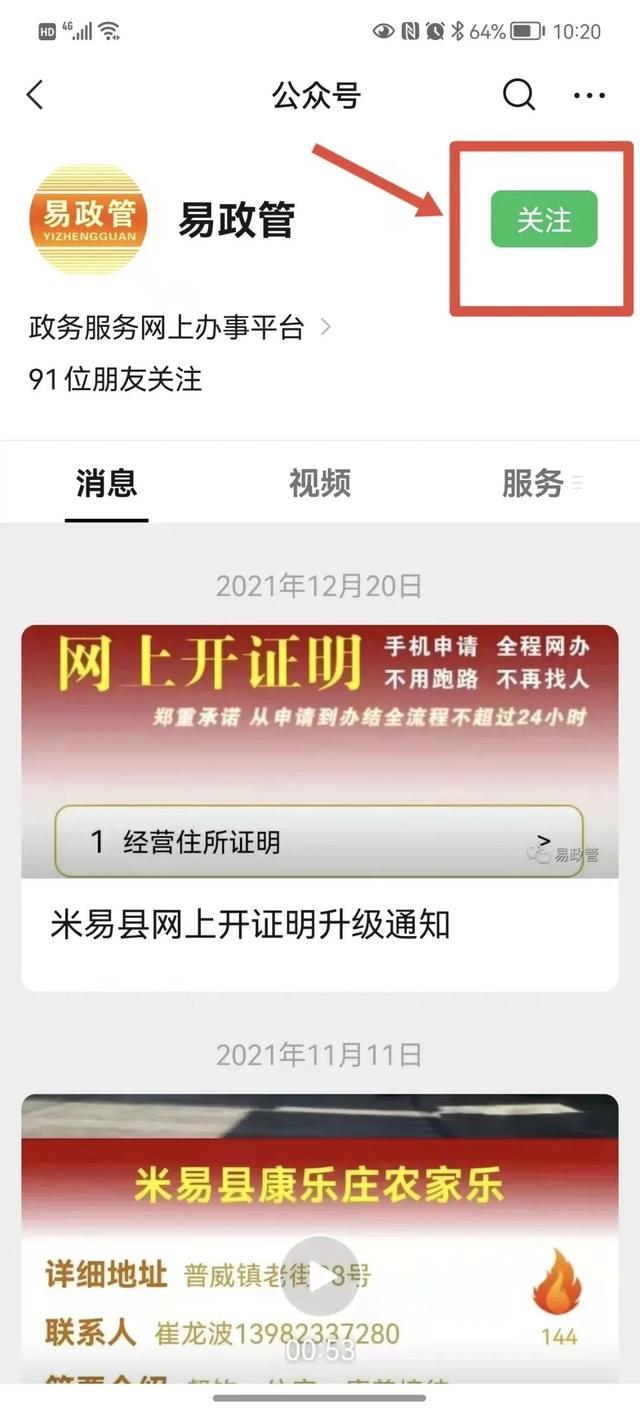
Task: Switch to the 消息 tab
Action: 106,484
